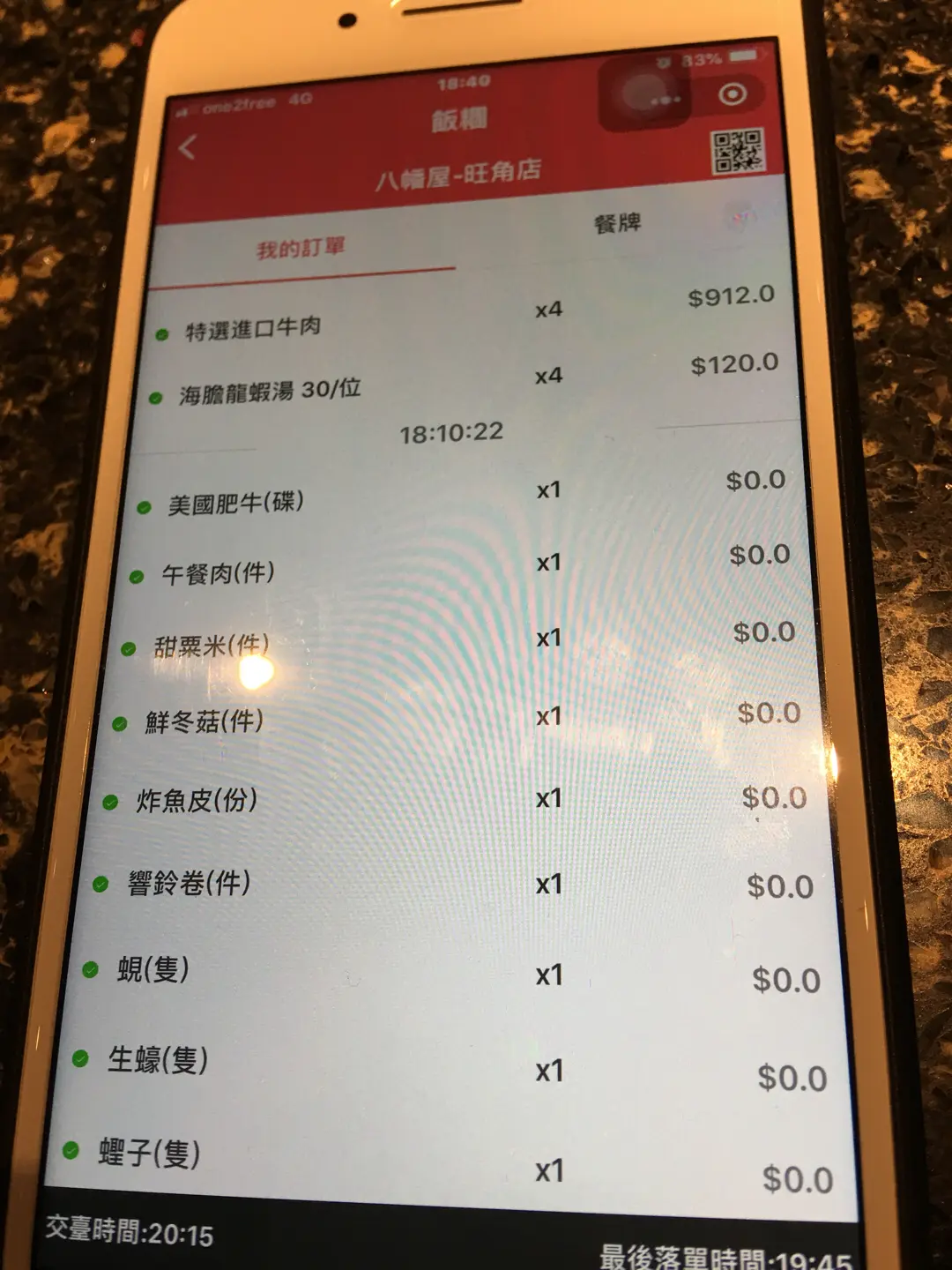
Task: Switch to the 餐牌 tab
Action: (x=617, y=224)
